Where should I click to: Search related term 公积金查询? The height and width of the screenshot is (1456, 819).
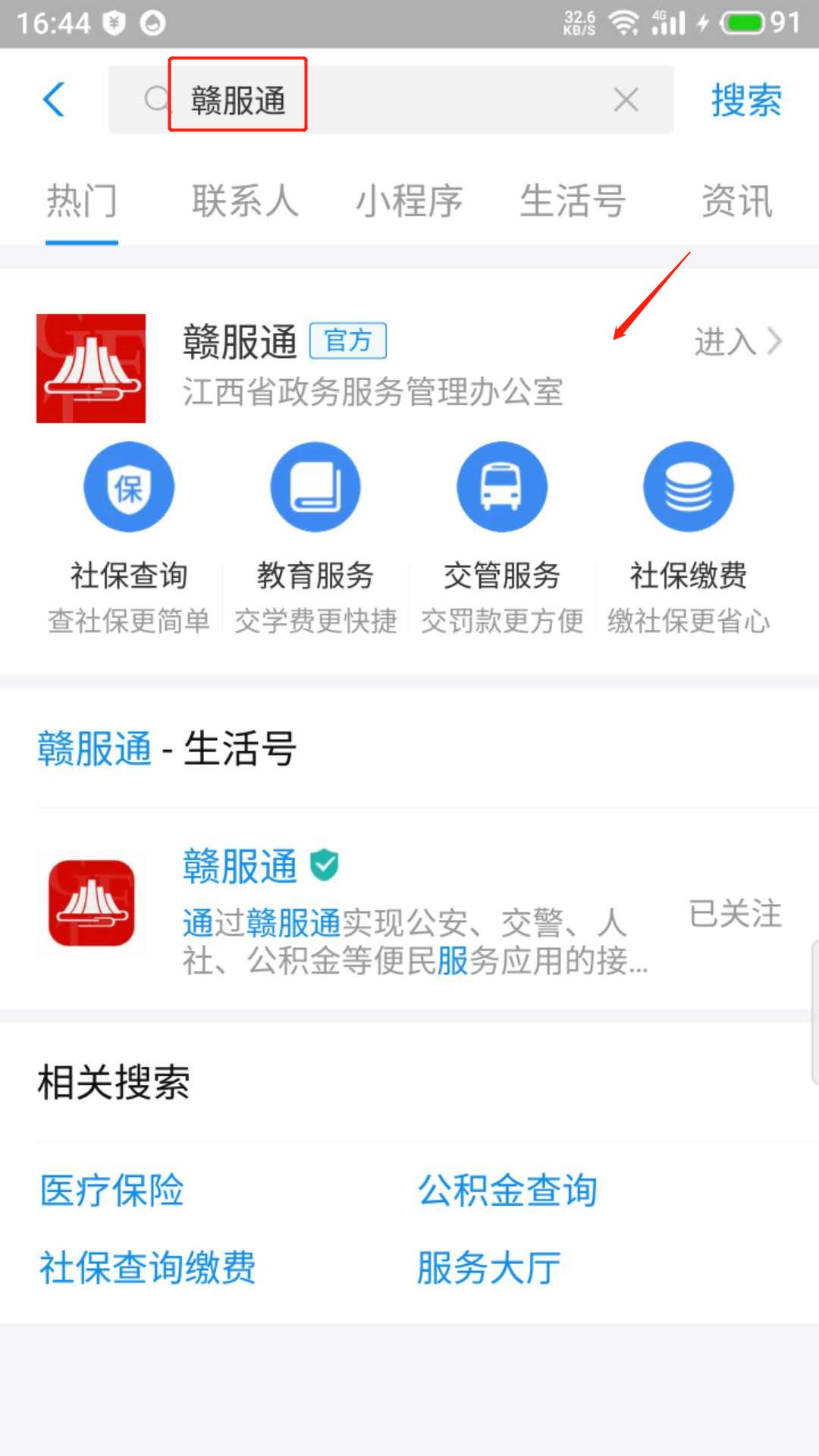pyautogui.click(x=508, y=1190)
